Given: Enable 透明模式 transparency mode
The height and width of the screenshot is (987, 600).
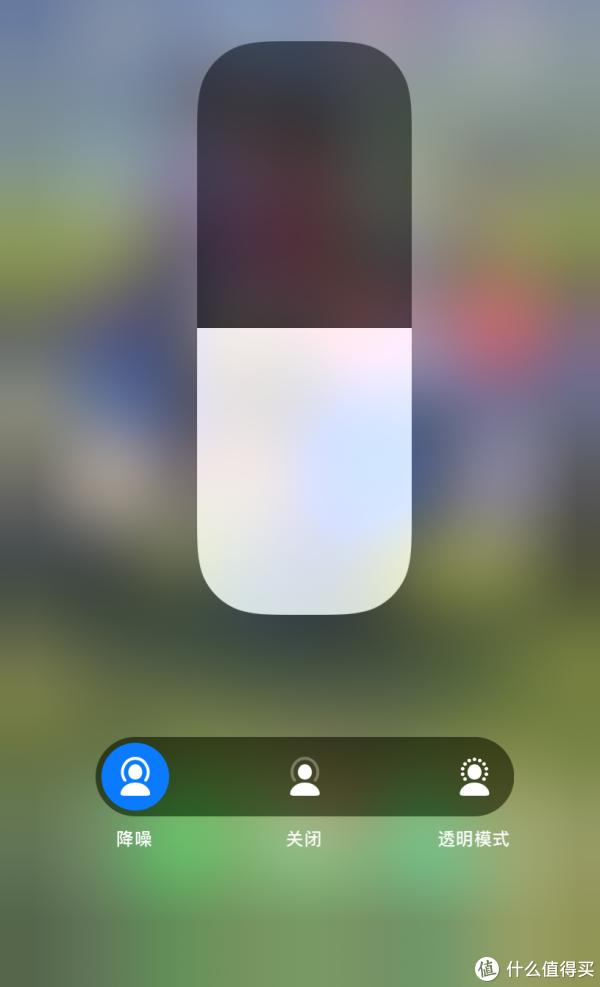Looking at the screenshot, I should [x=474, y=777].
